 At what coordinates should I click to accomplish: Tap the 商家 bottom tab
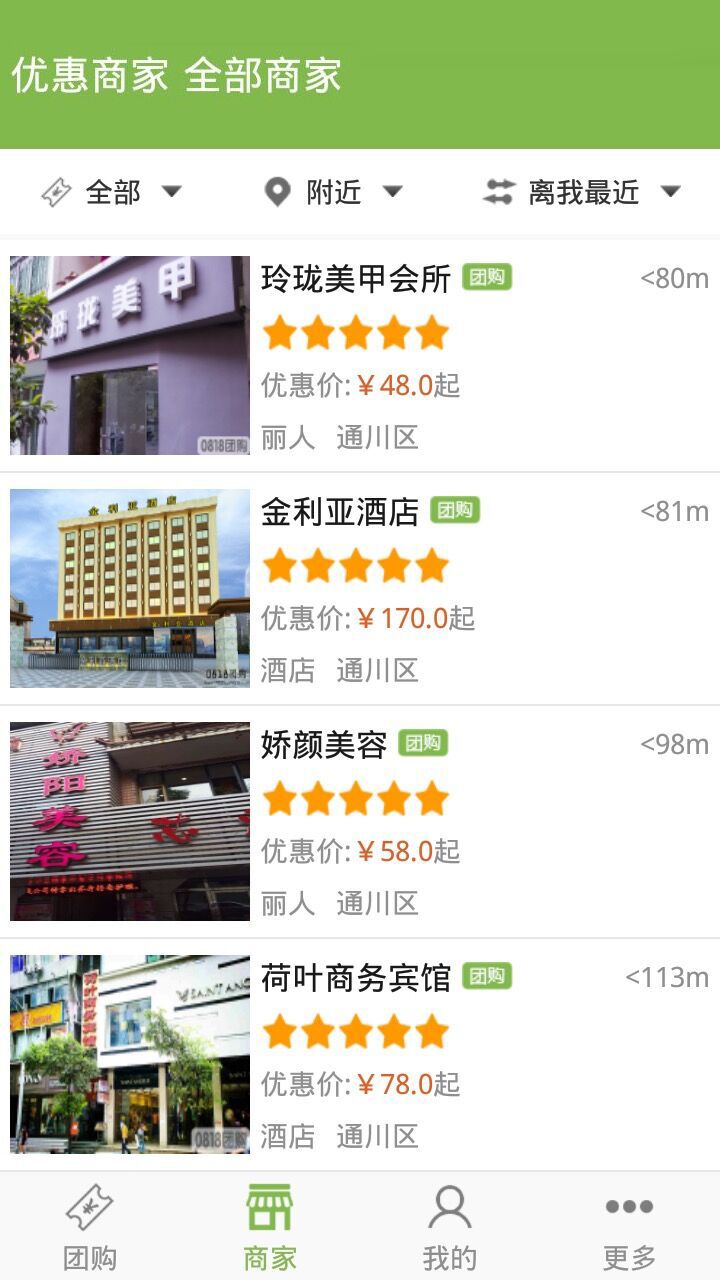click(270, 1227)
